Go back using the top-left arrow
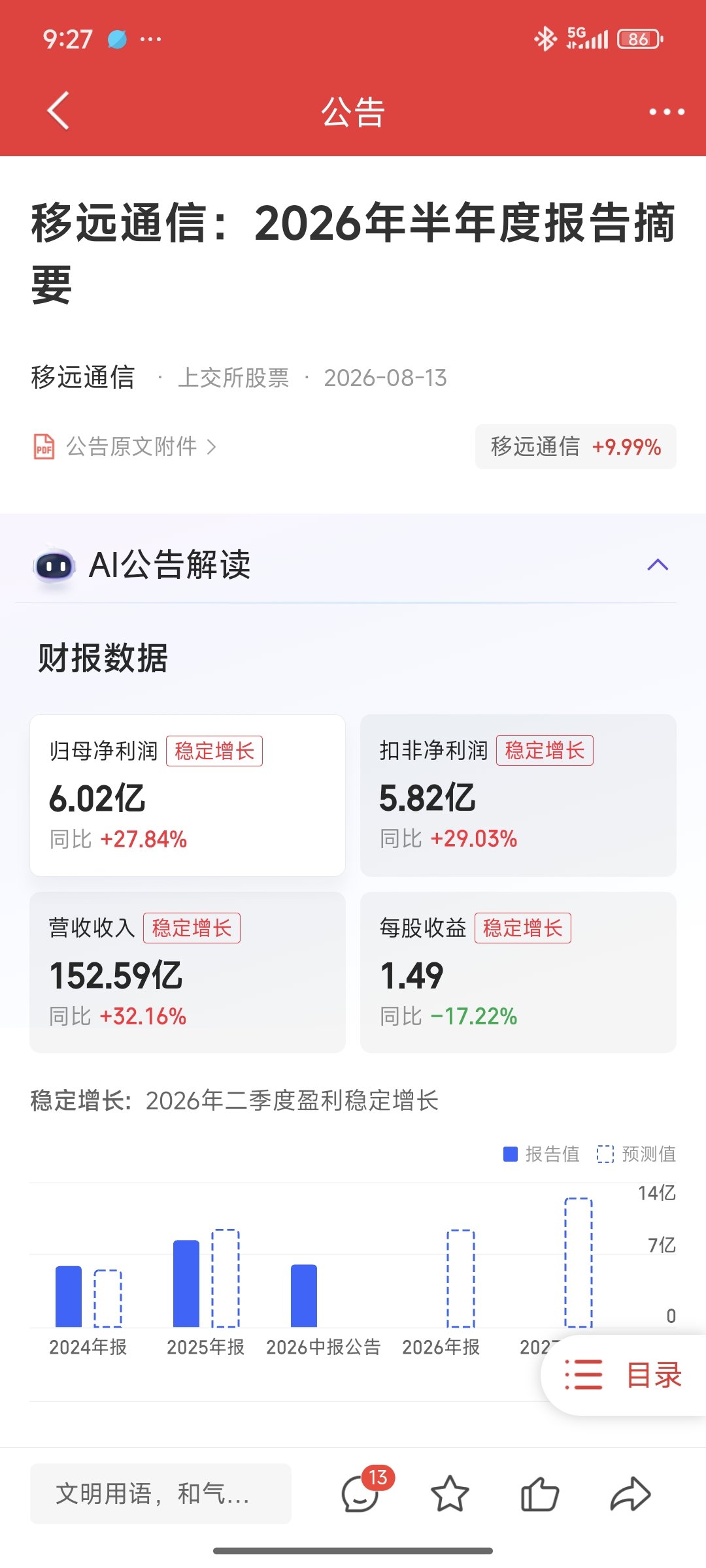 [x=59, y=110]
